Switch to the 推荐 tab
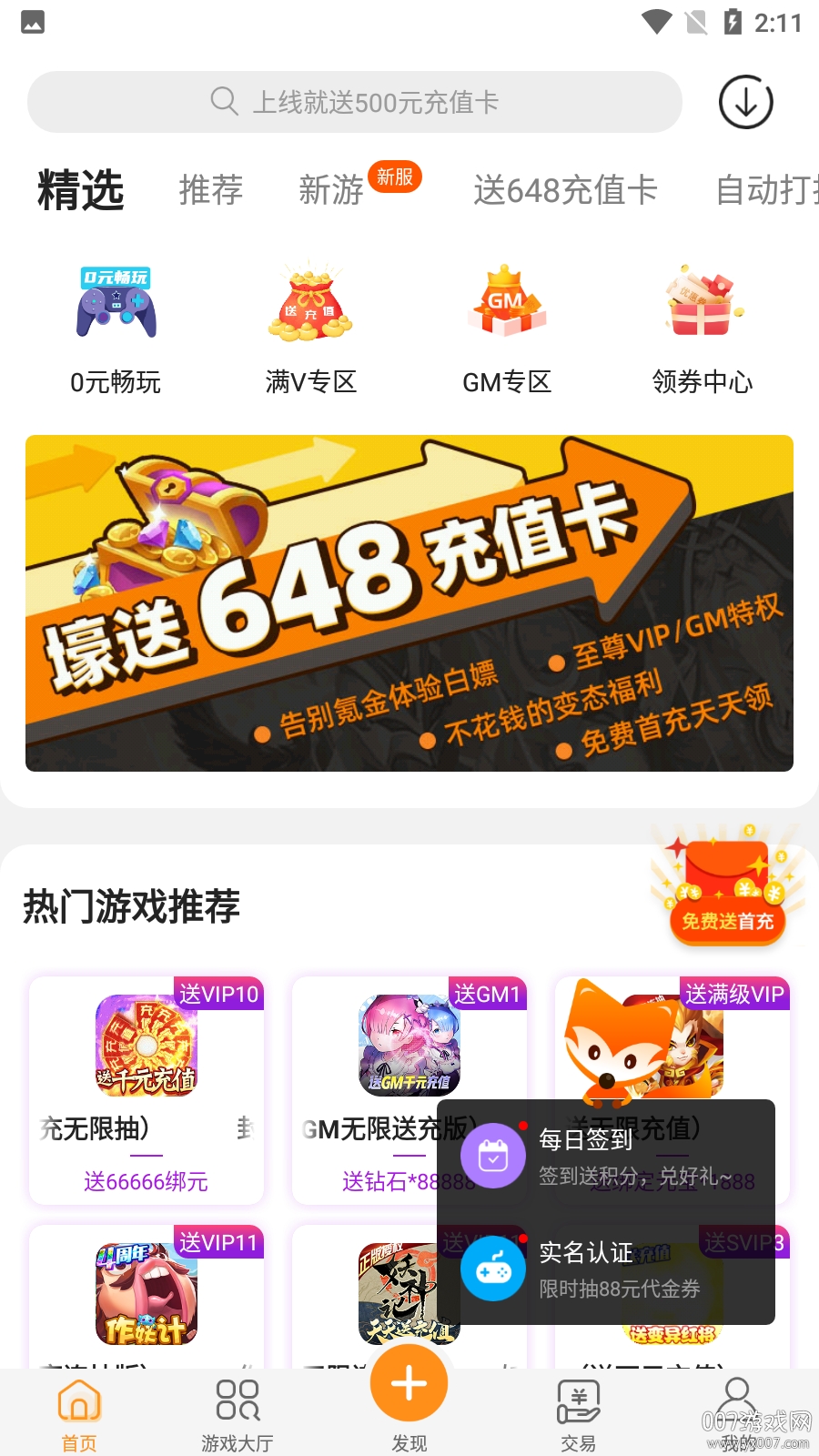The width and height of the screenshot is (819, 1456). (211, 191)
